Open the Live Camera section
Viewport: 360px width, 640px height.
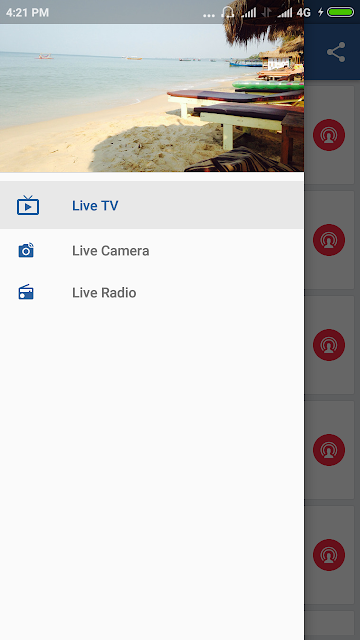(x=152, y=251)
